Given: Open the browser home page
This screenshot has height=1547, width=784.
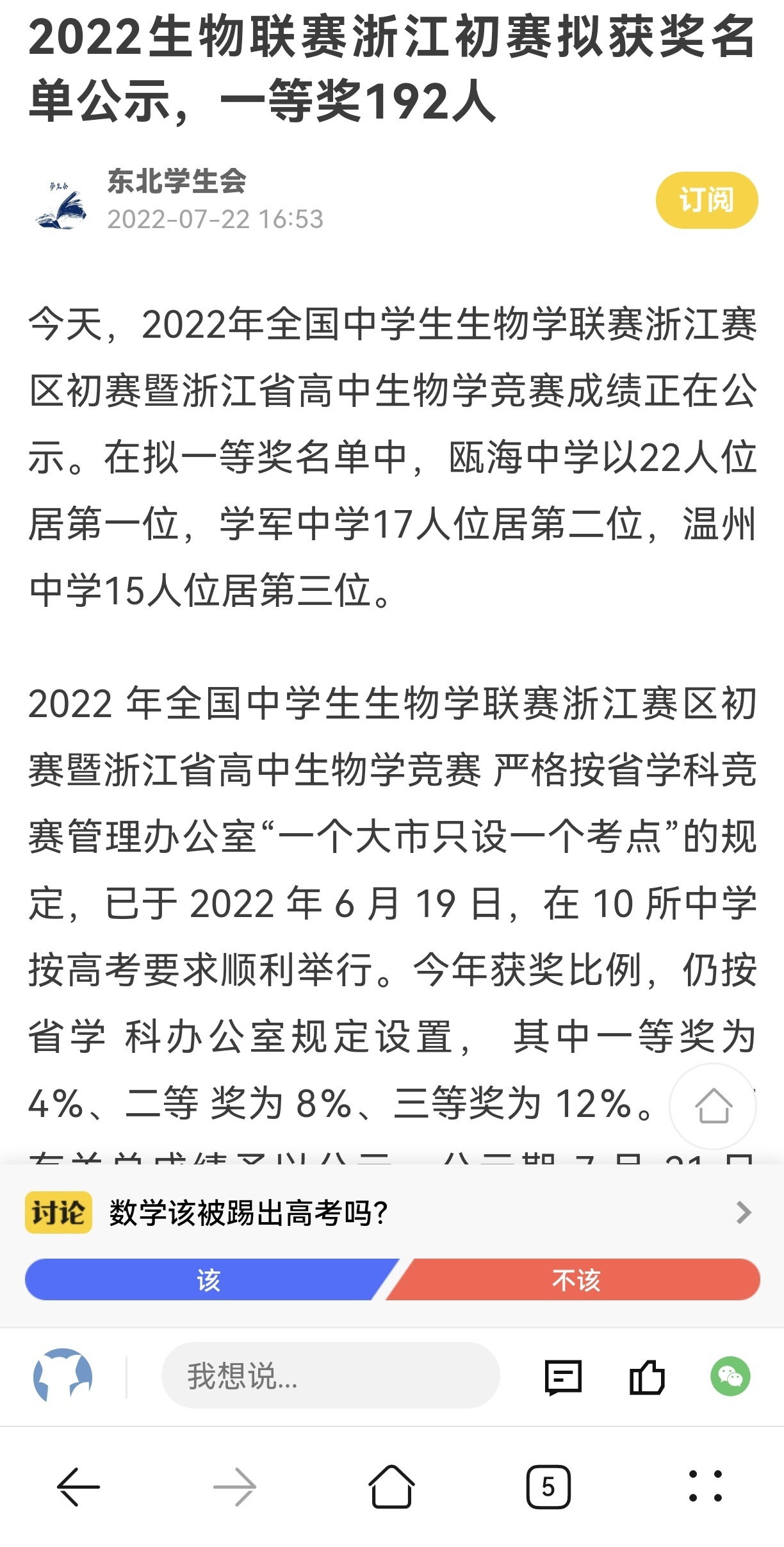Looking at the screenshot, I should pyautogui.click(x=391, y=1486).
